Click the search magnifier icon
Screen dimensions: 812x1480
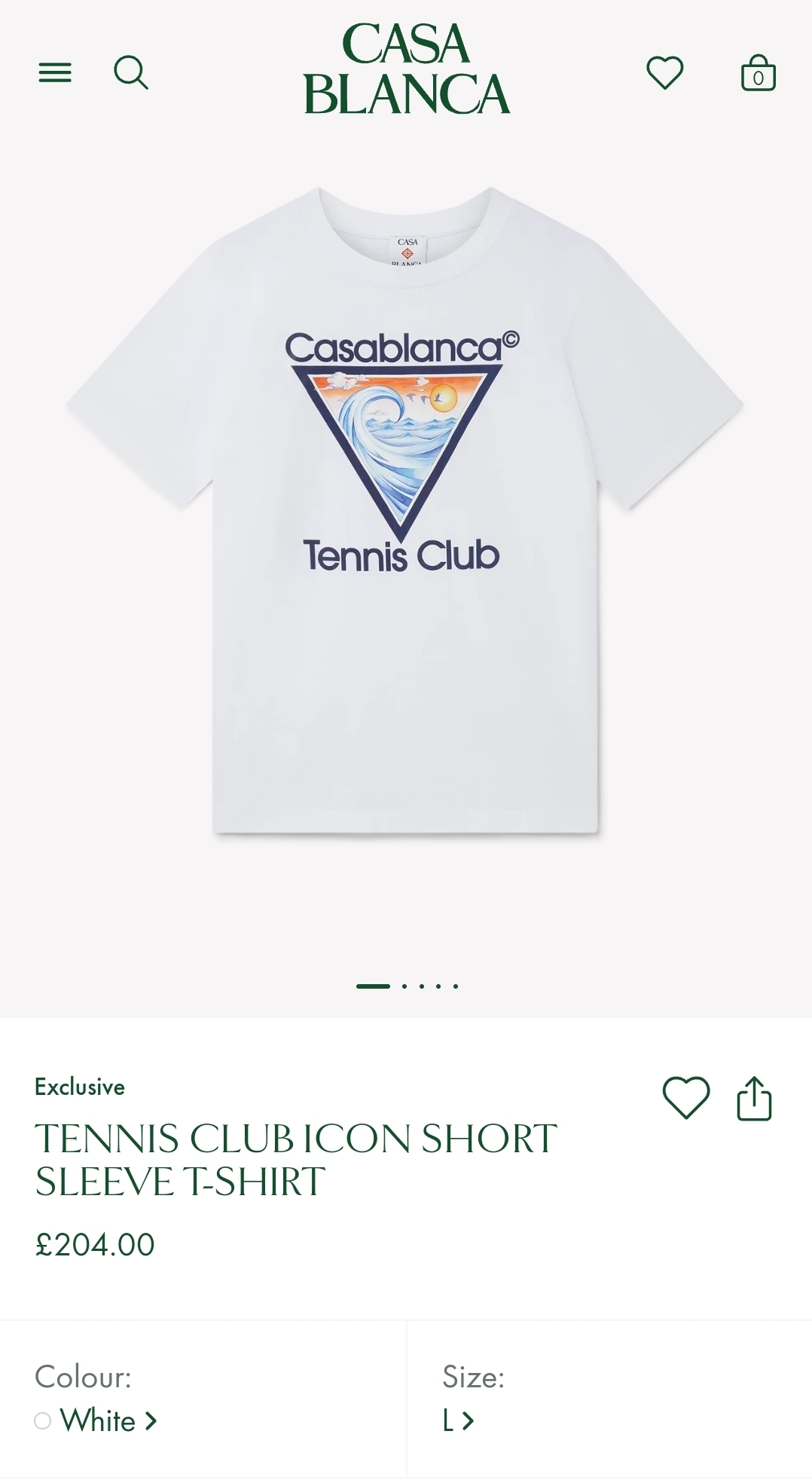coord(131,73)
